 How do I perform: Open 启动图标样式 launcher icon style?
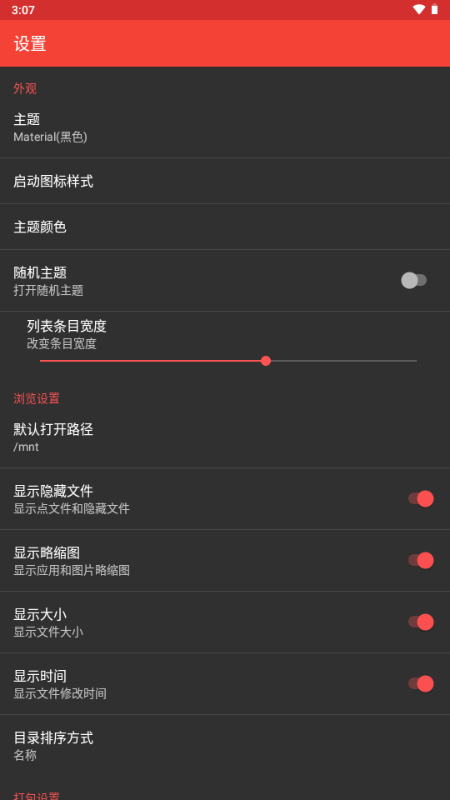point(225,181)
